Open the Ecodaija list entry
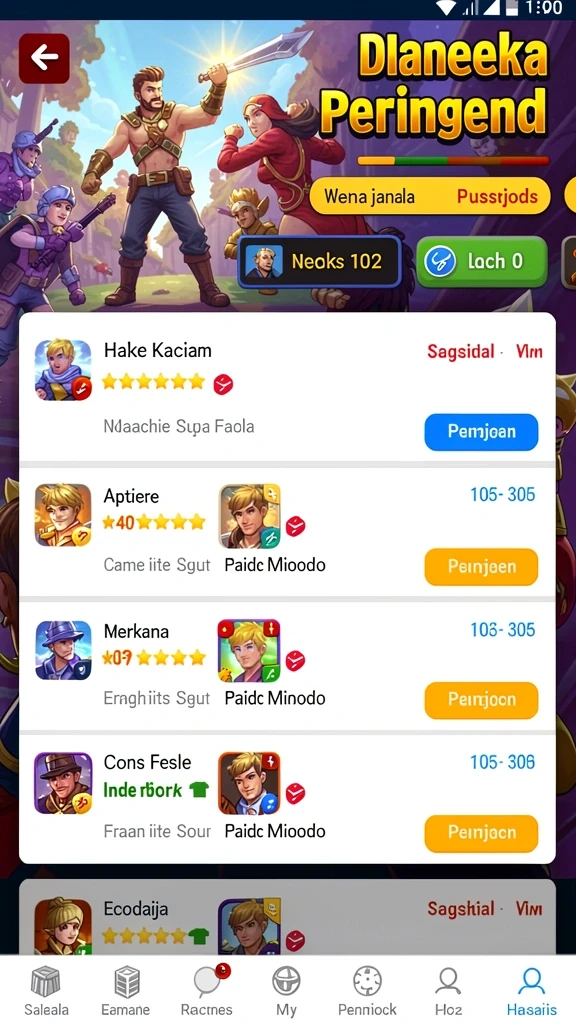The height and width of the screenshot is (1024, 576). (287, 918)
